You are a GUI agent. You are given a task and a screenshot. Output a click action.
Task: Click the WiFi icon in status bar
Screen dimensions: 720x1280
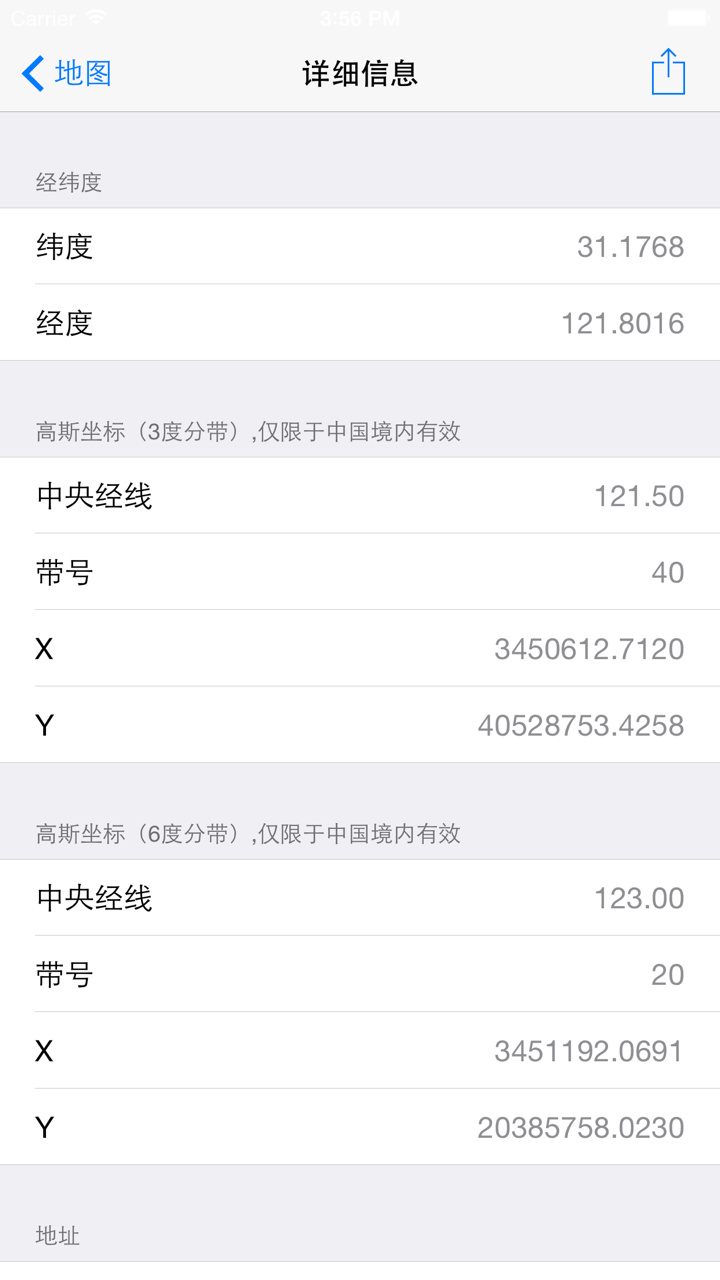[95, 17]
